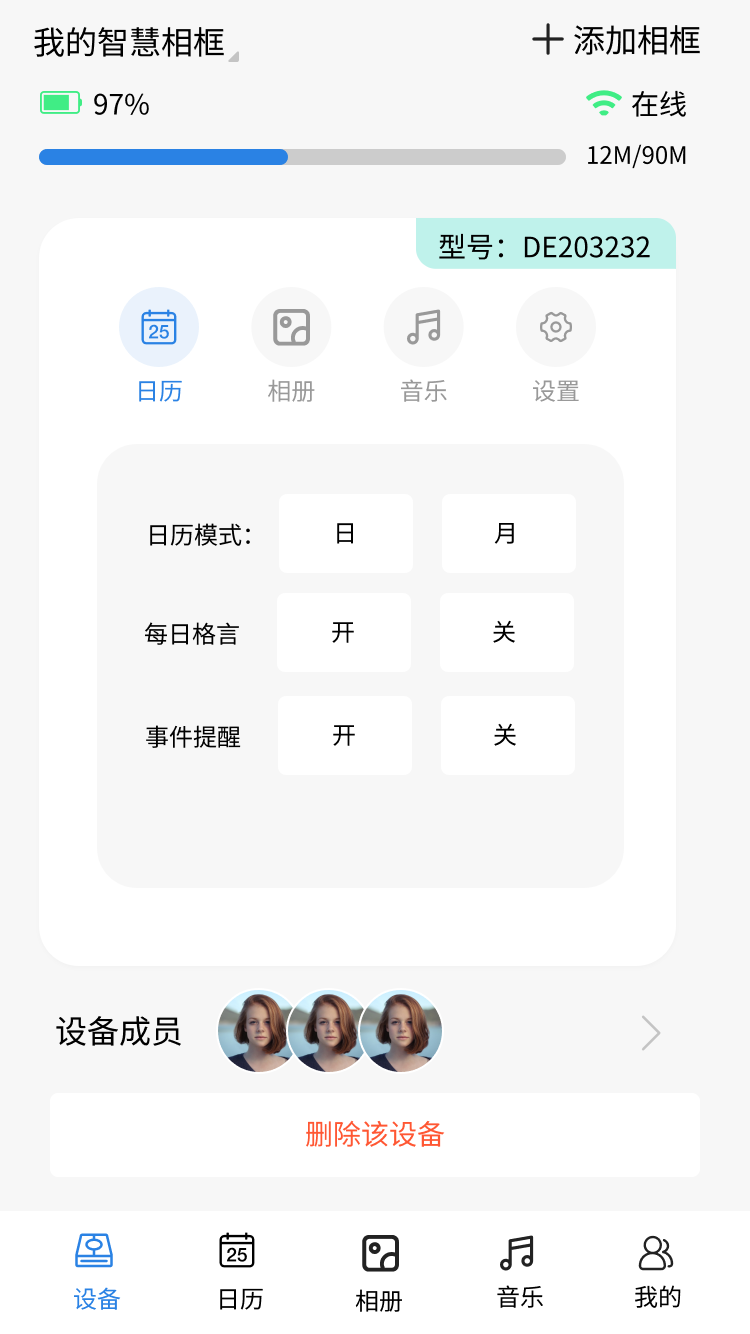
Task: Open the 音乐 (Music) device icon
Action: [x=423, y=326]
